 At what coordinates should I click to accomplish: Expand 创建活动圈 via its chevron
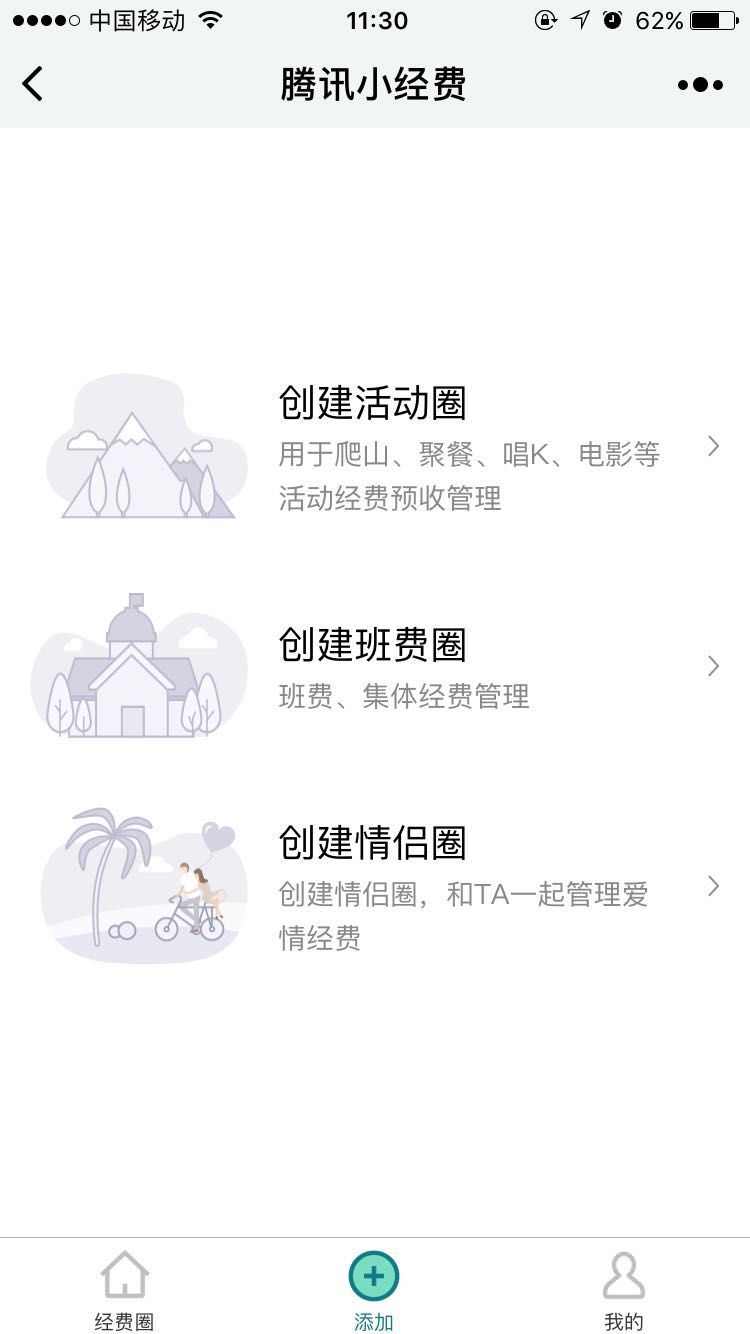pyautogui.click(x=713, y=447)
